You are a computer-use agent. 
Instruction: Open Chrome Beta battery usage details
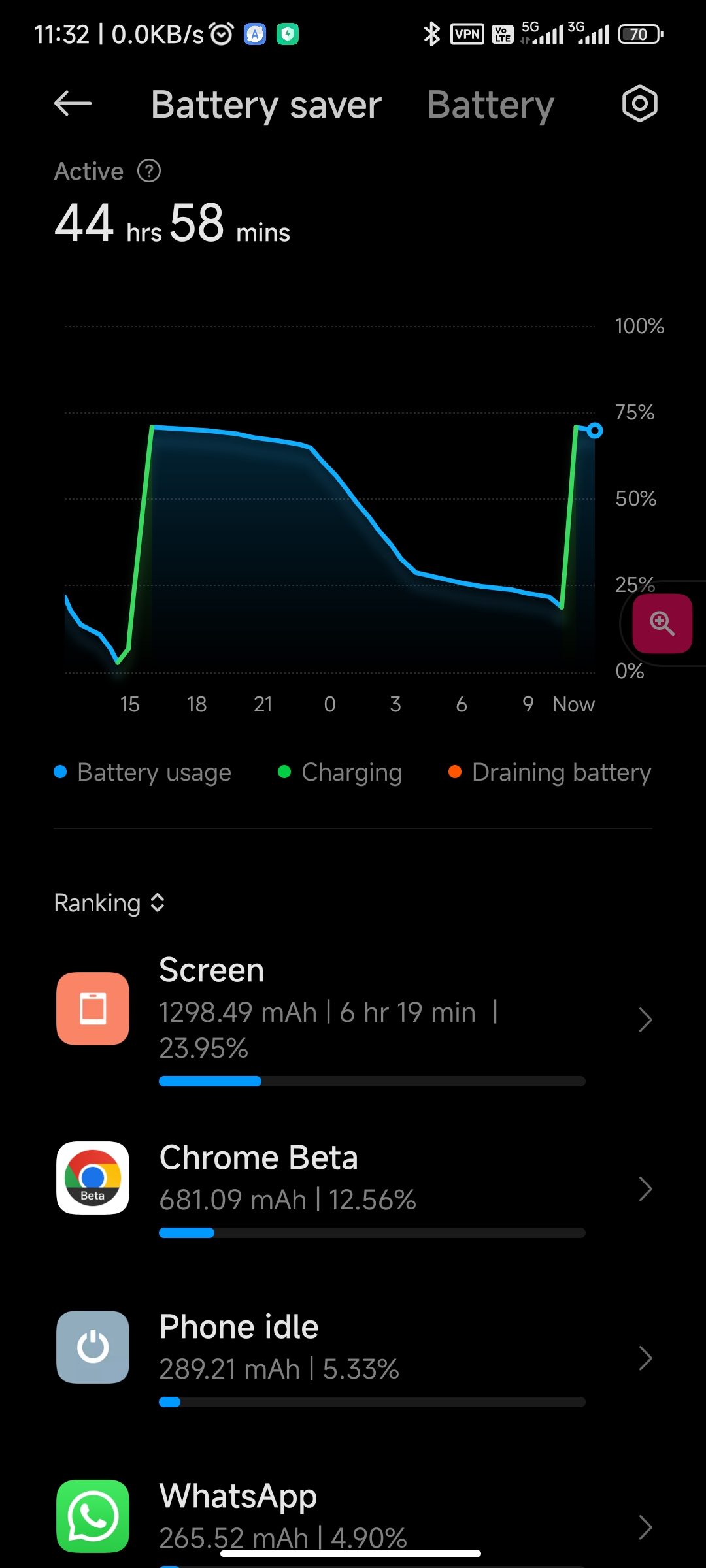click(x=353, y=1189)
